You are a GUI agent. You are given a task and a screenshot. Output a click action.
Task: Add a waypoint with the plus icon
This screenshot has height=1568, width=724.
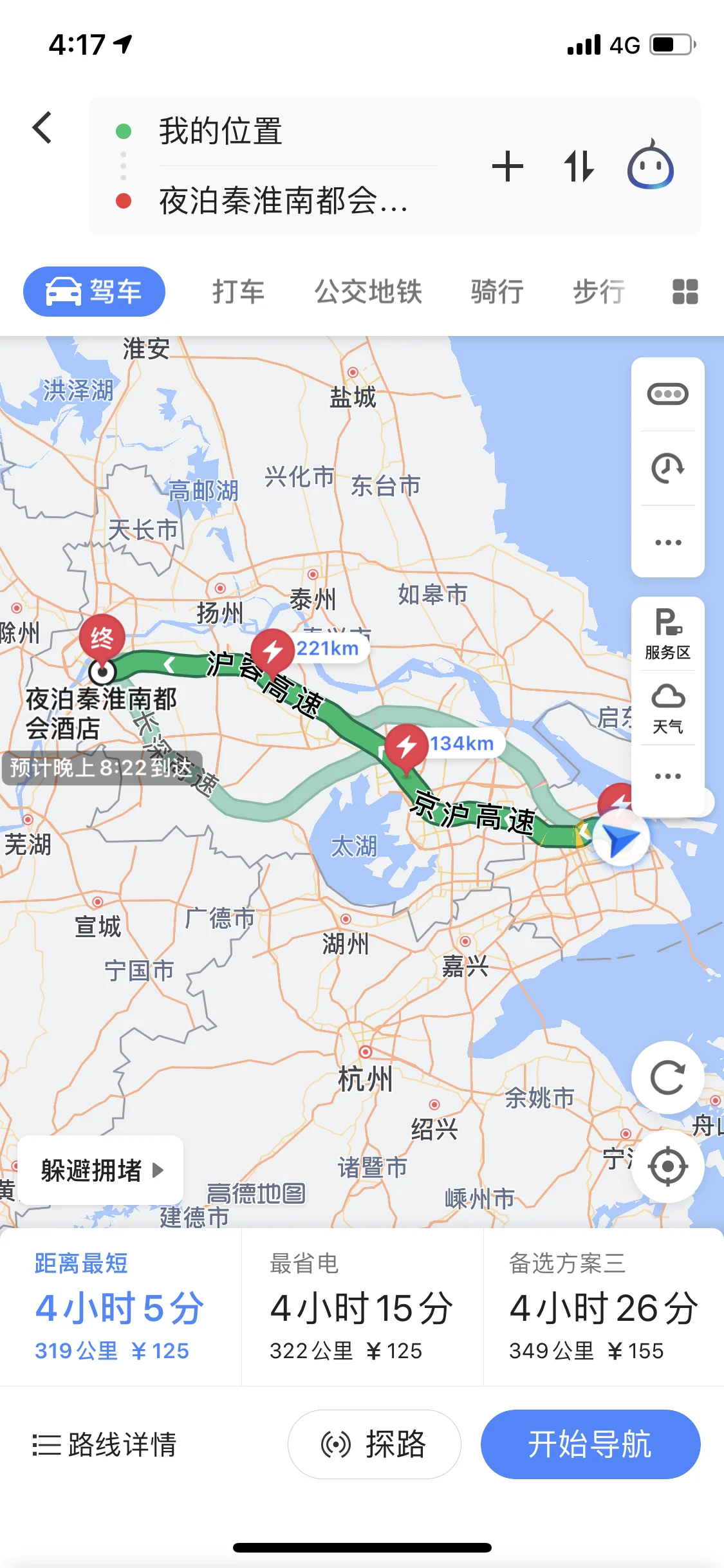(x=507, y=167)
